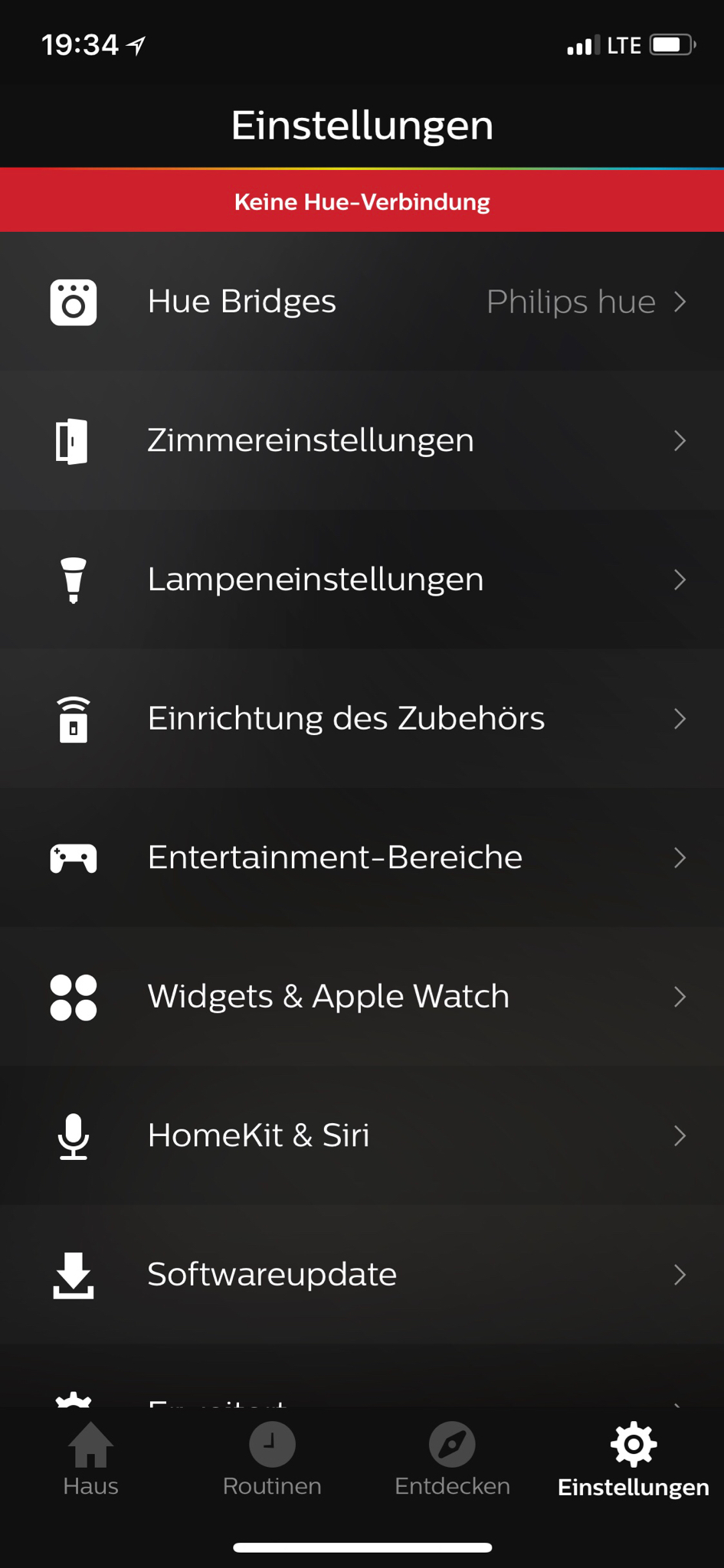
Task: Open HomeKit & Siri settings
Action: click(x=362, y=1135)
